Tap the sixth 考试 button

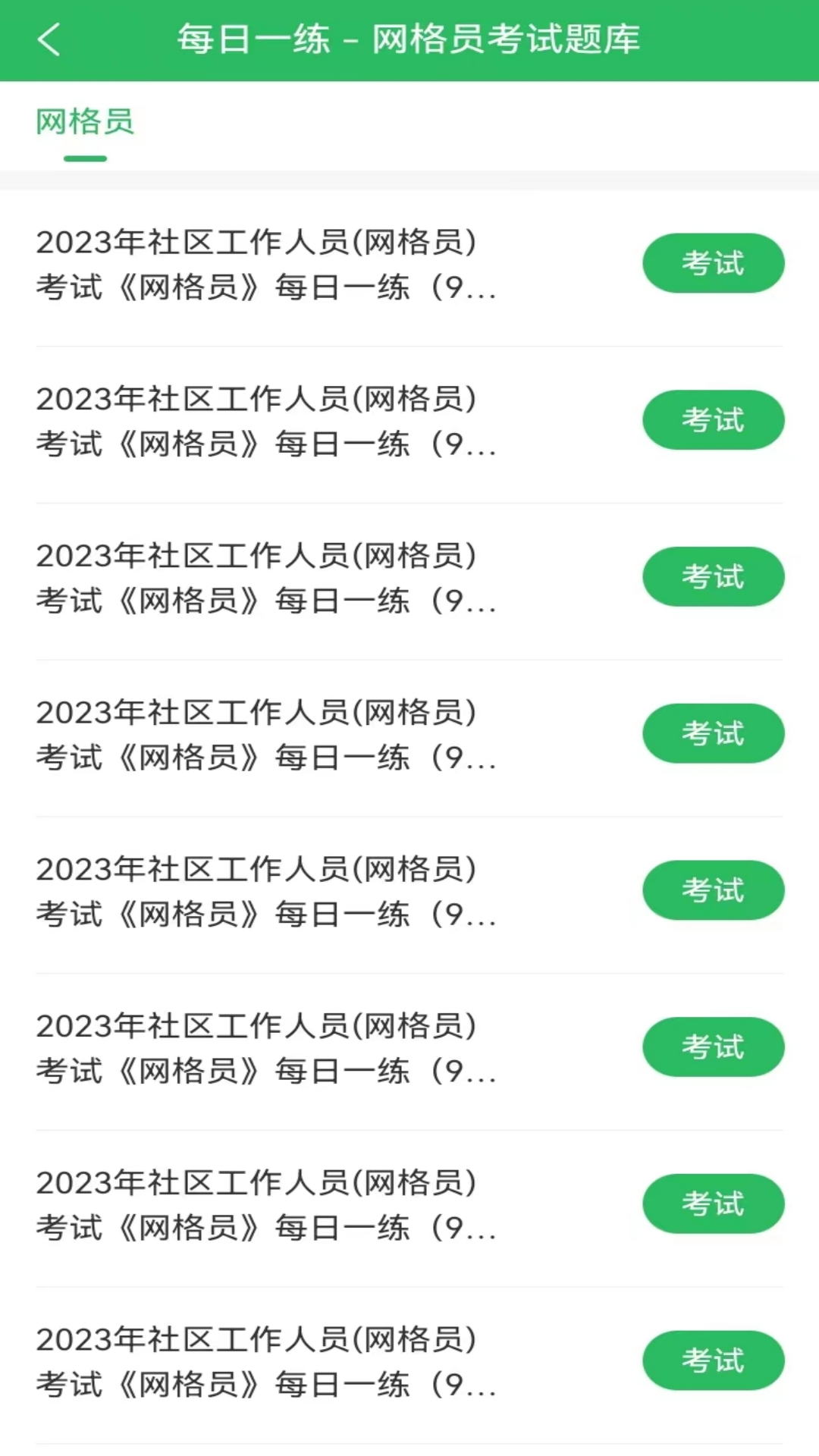click(712, 1047)
